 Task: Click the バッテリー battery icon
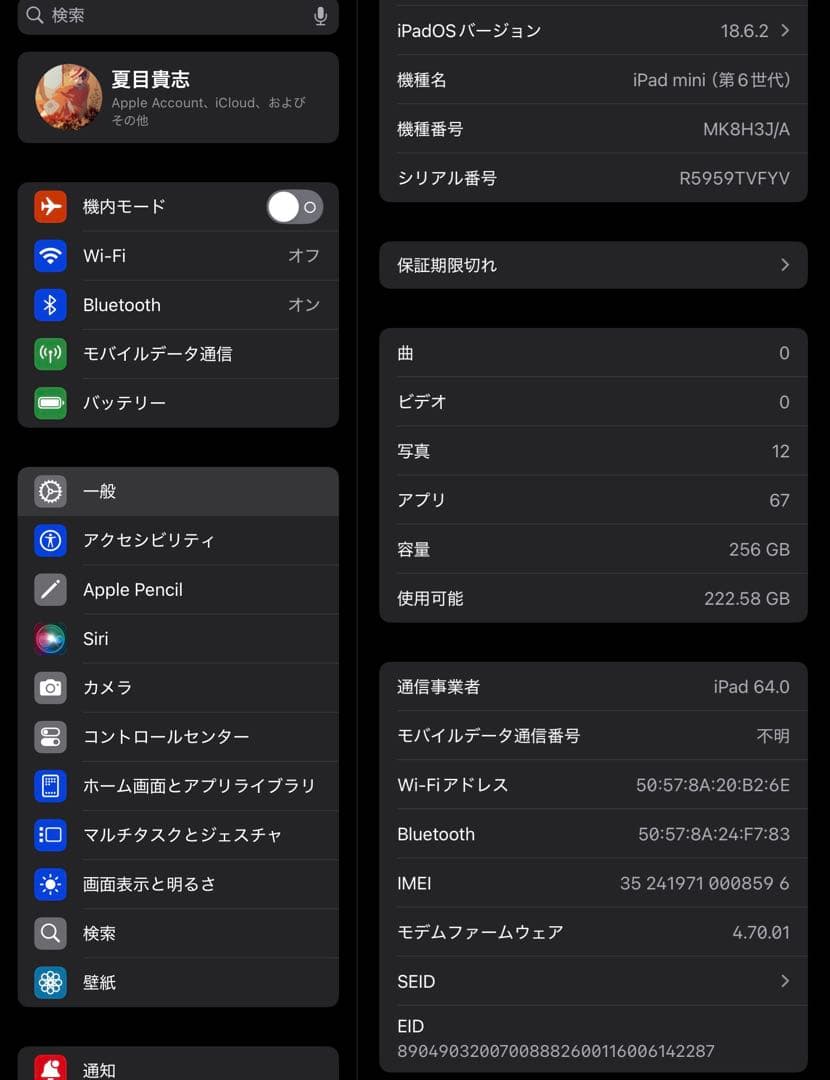tap(50, 403)
